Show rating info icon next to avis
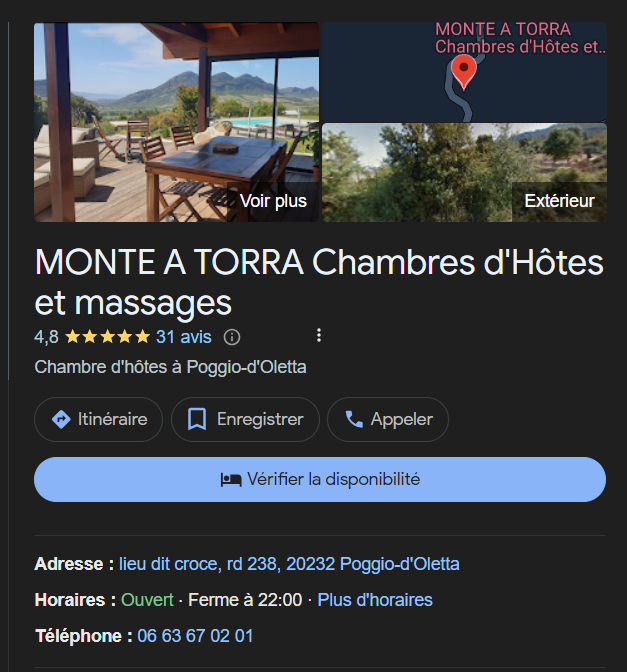This screenshot has height=672, width=627. point(232,336)
